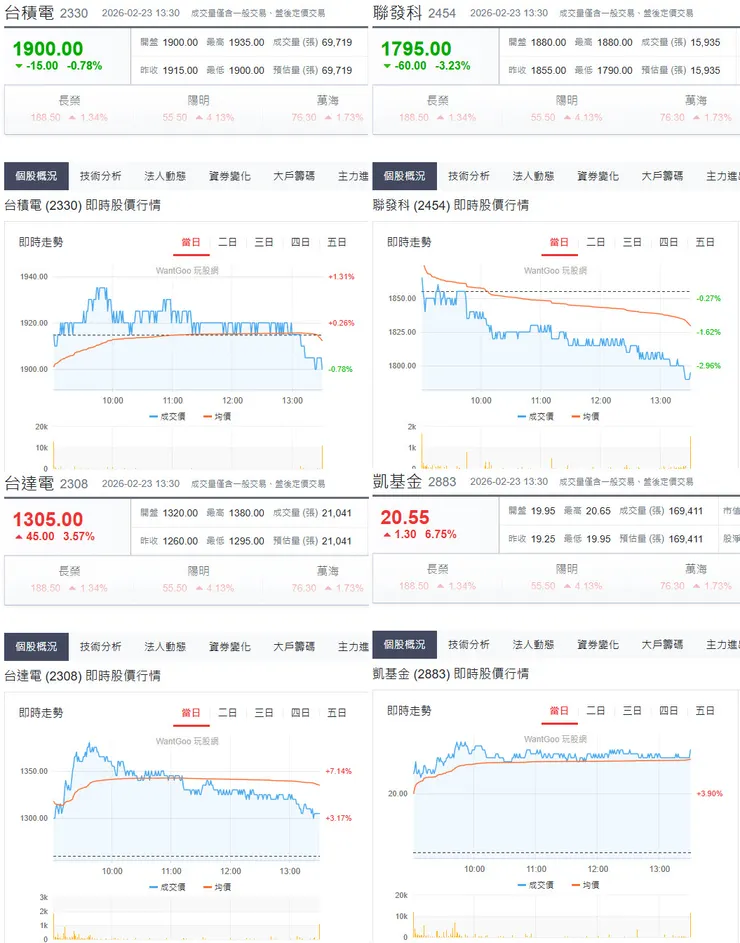
Task: View 大戶籌碼 for 凱基金 (2883)
Action: [664, 644]
